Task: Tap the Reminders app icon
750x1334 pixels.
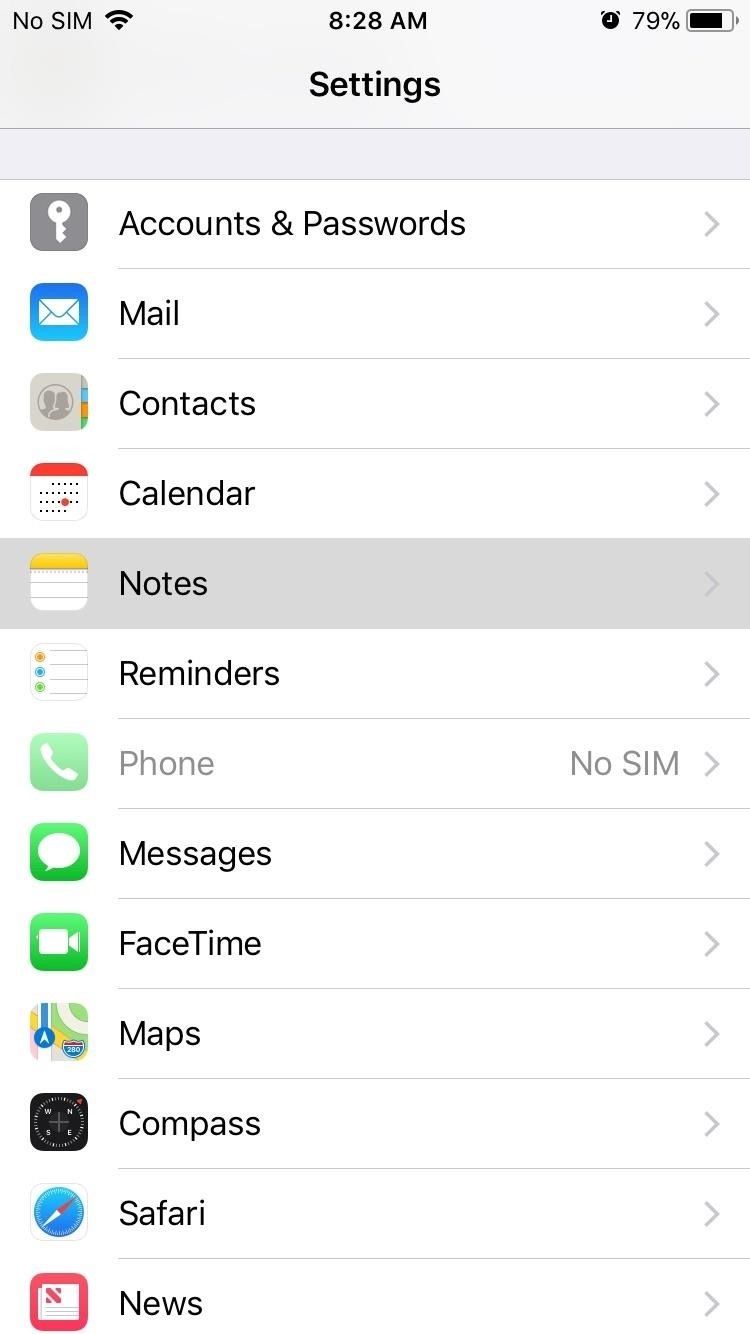Action: click(x=59, y=673)
